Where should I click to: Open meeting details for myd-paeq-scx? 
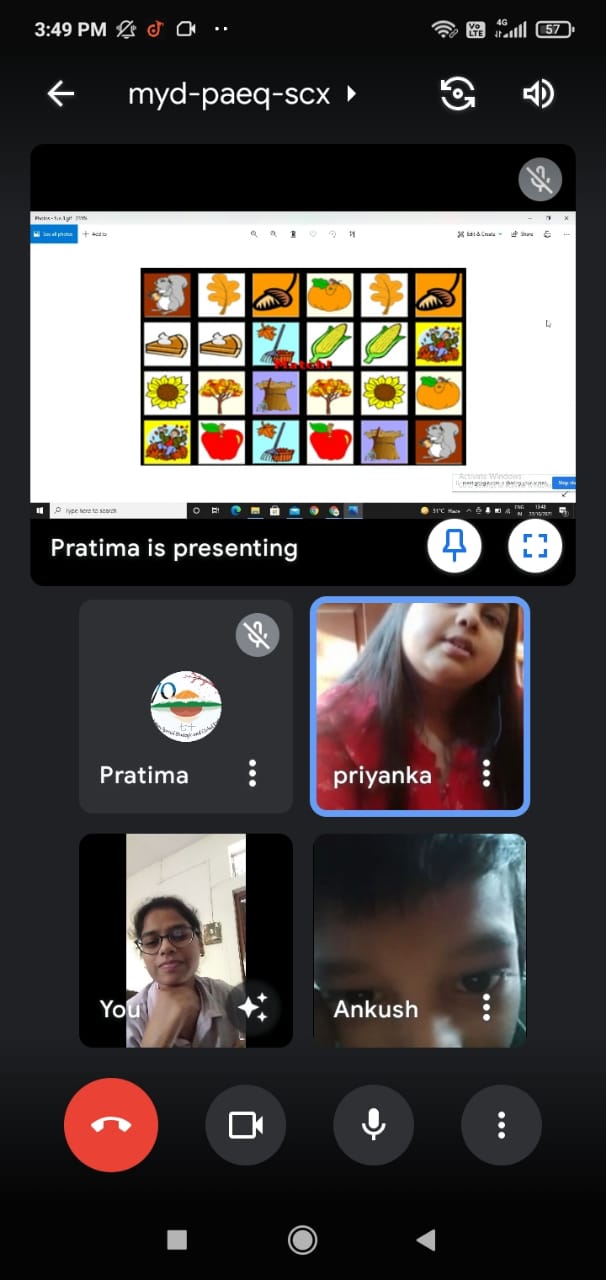(x=242, y=94)
